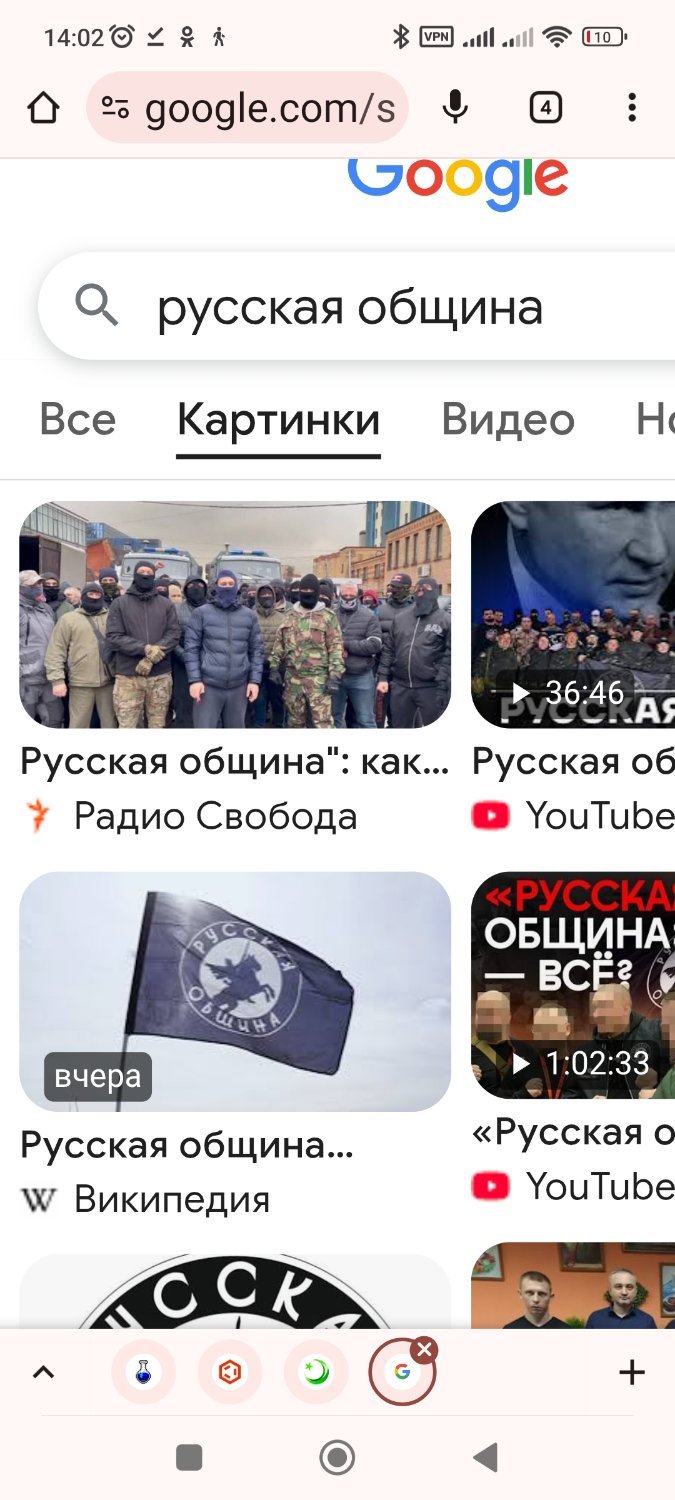The height and width of the screenshot is (1500, 675).
Task: Switch to the green crescent tab
Action: [316, 1373]
